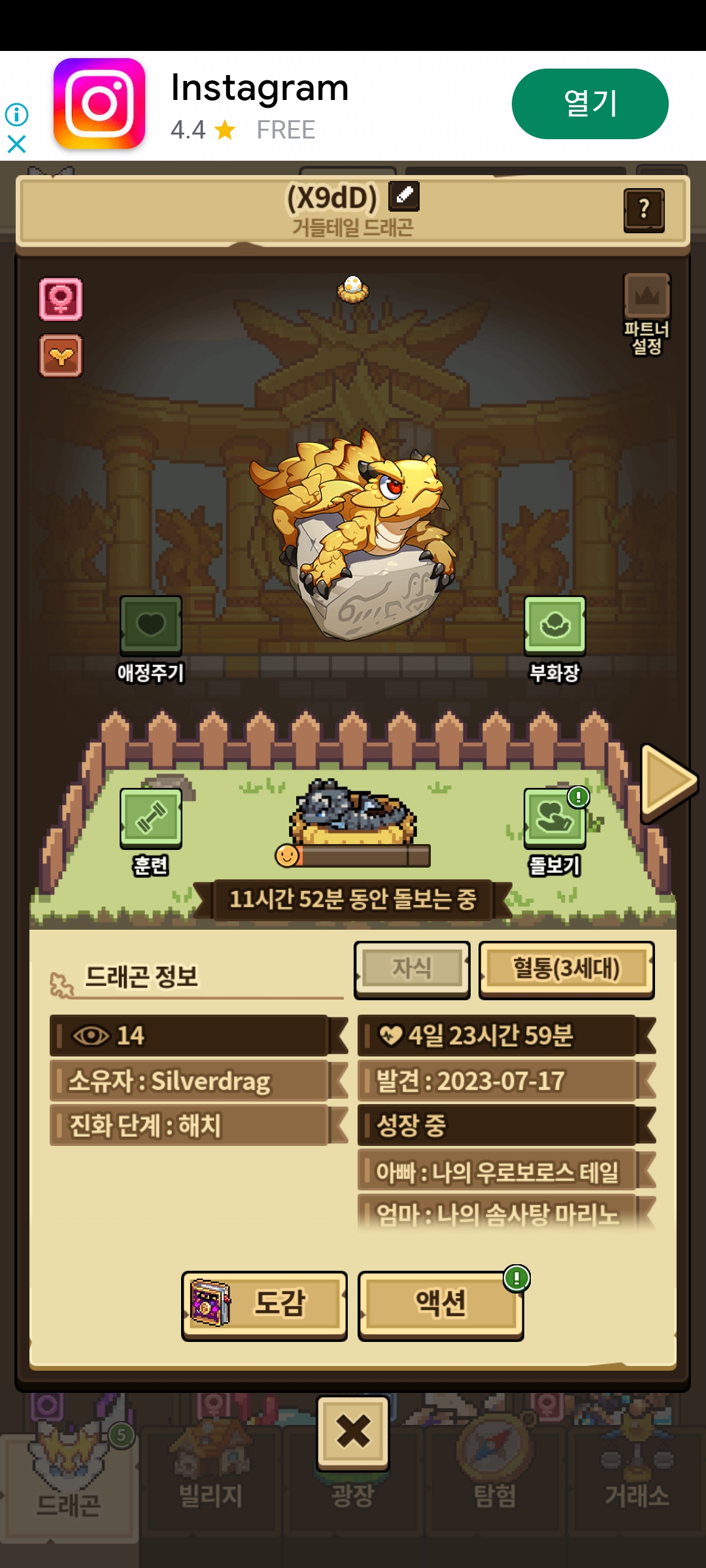This screenshot has height=1568, width=706.
Task: Open the Instagram ad with 열기
Action: [590, 104]
